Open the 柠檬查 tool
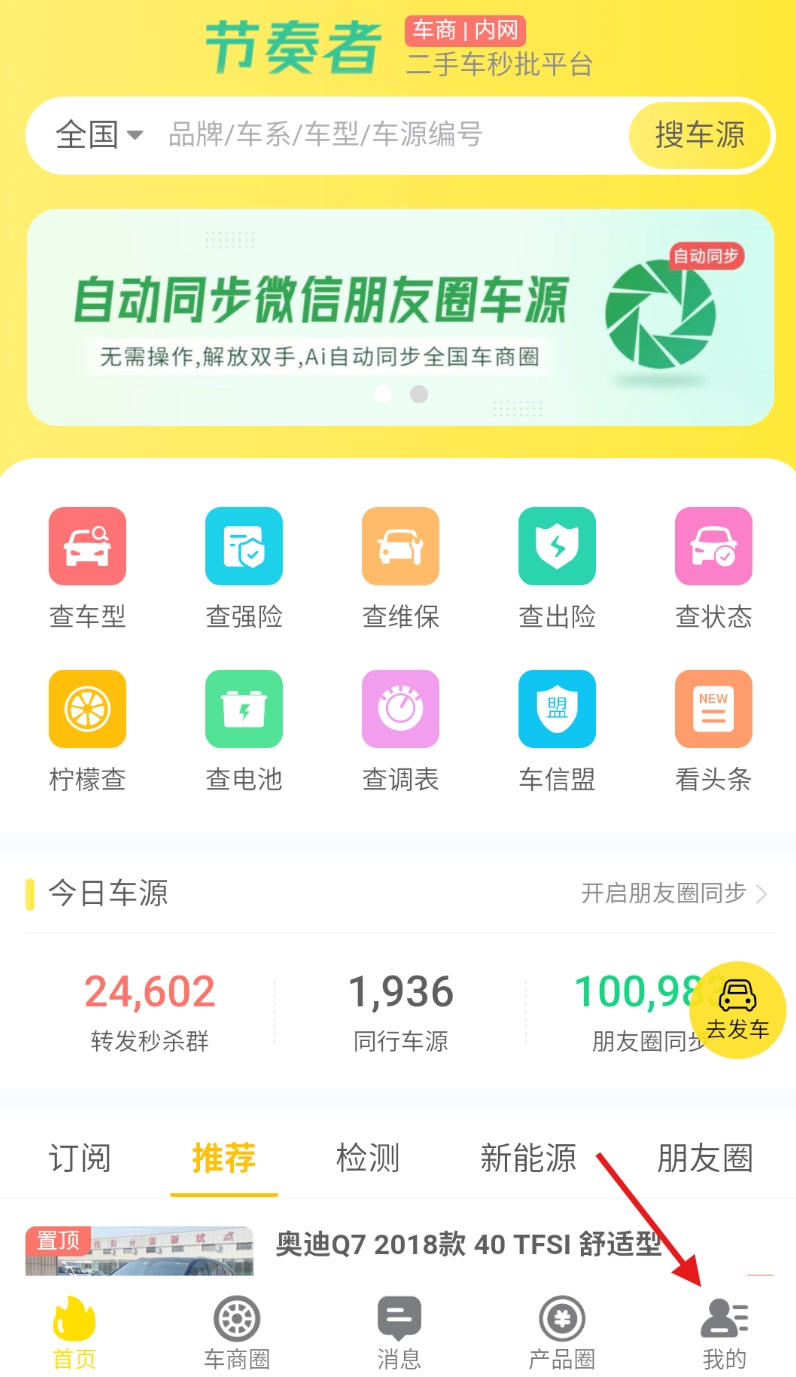Image resolution: width=796 pixels, height=1377 pixels. (88, 729)
